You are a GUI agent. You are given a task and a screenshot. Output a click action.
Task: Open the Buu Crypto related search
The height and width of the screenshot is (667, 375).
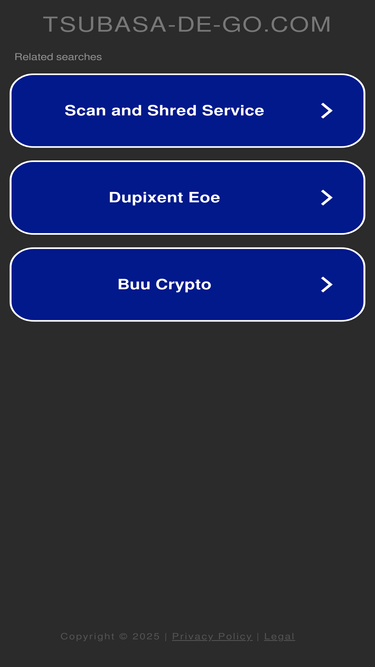click(188, 284)
